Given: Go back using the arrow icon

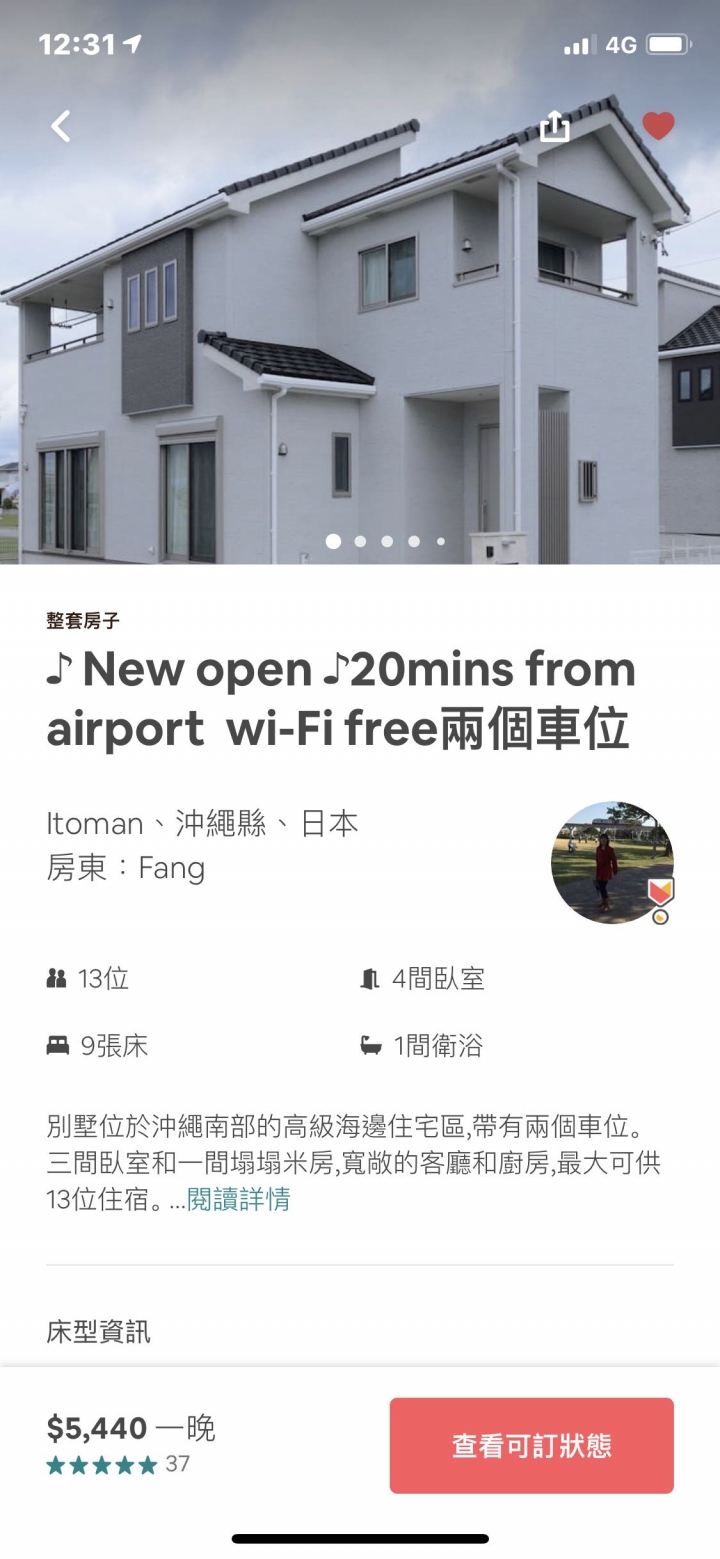Looking at the screenshot, I should pos(61,126).
